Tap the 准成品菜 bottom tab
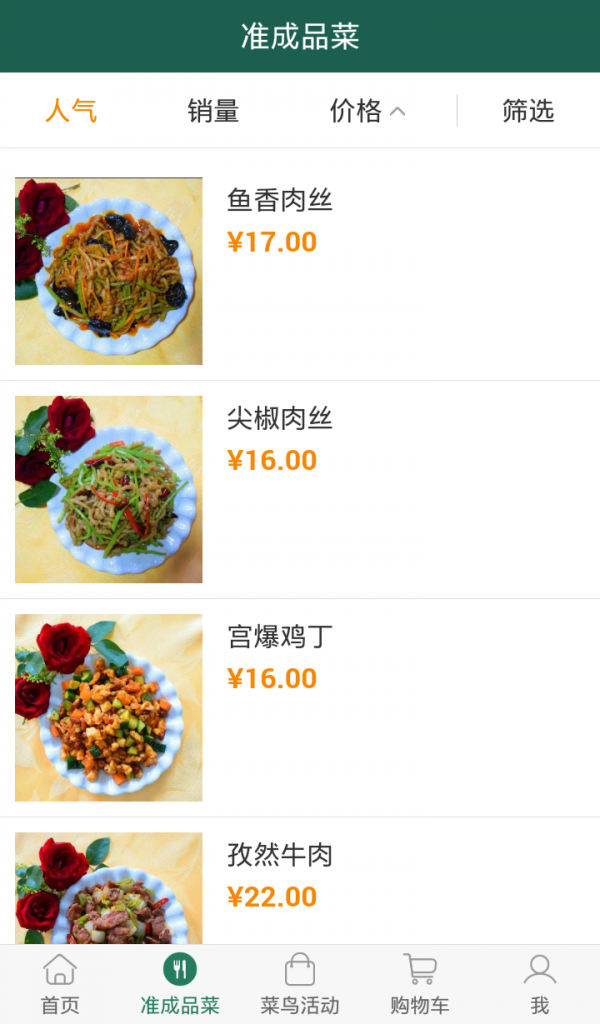This screenshot has width=600, height=1024. (180, 984)
